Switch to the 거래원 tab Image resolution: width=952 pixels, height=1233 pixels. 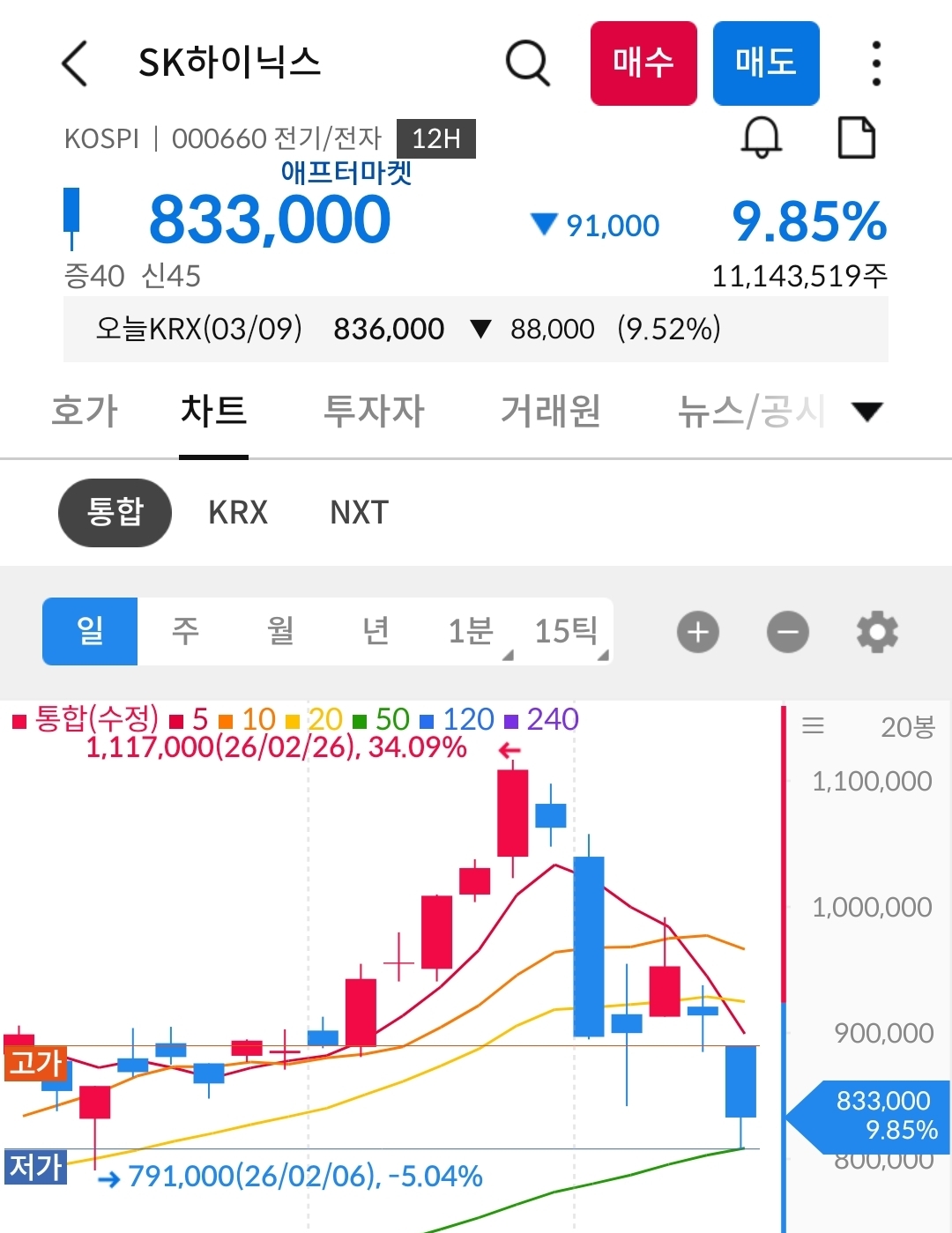[551, 411]
